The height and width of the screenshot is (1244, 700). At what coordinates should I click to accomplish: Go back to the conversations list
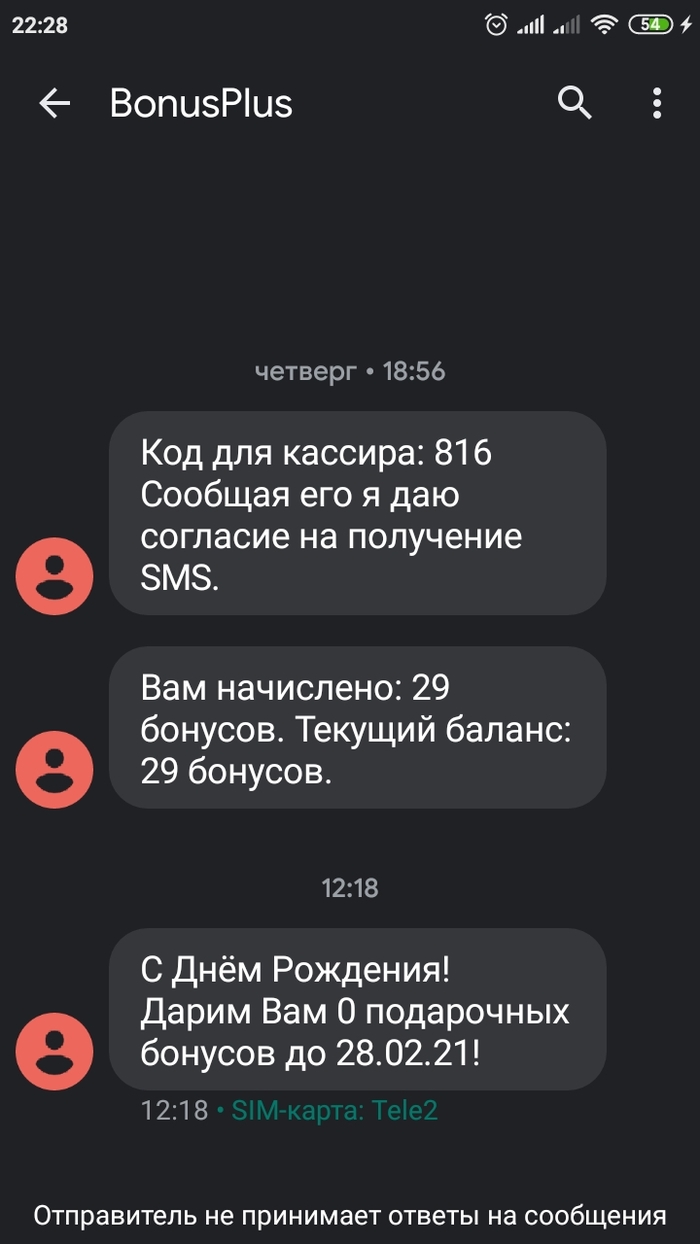(x=54, y=103)
